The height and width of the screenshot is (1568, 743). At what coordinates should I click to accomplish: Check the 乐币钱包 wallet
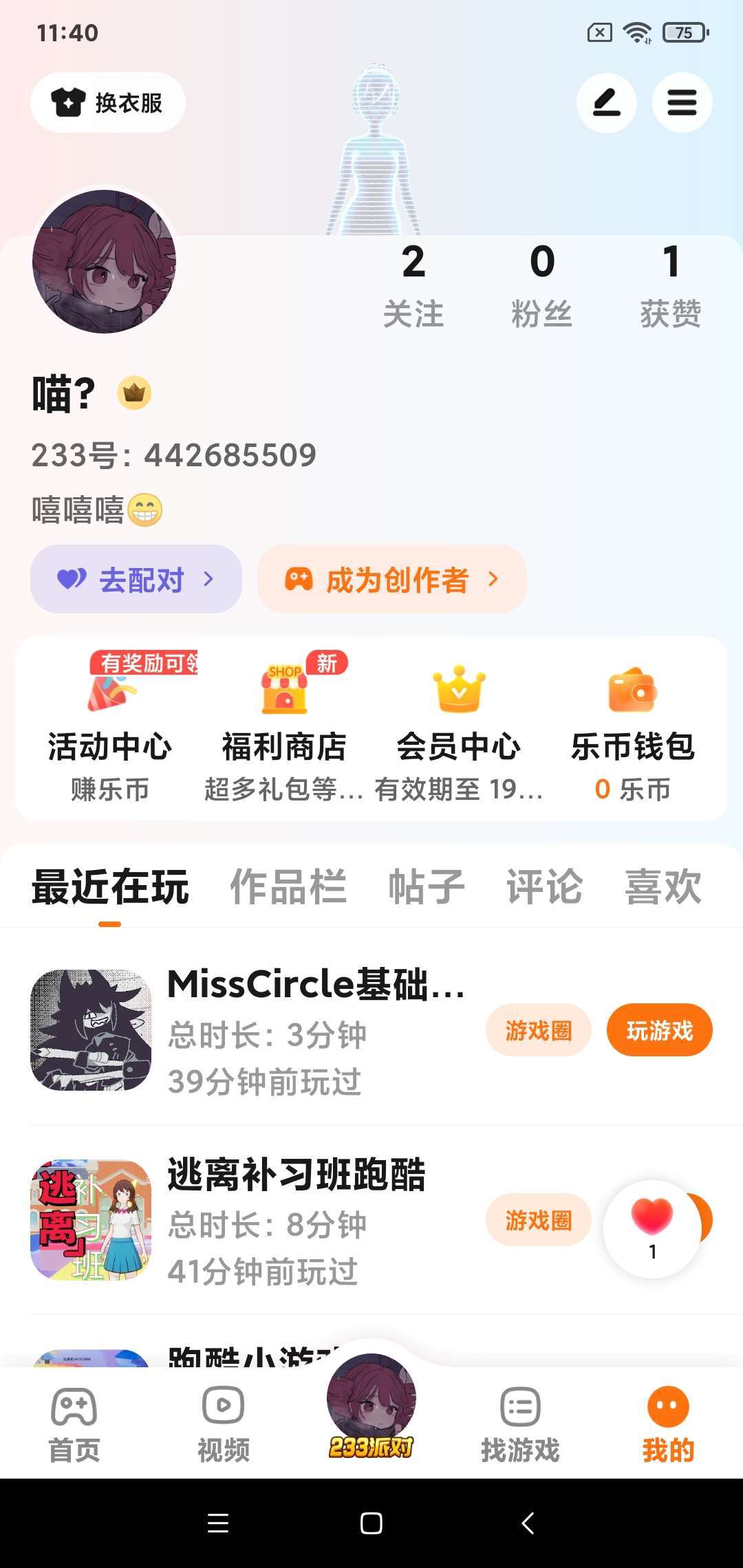tap(633, 729)
